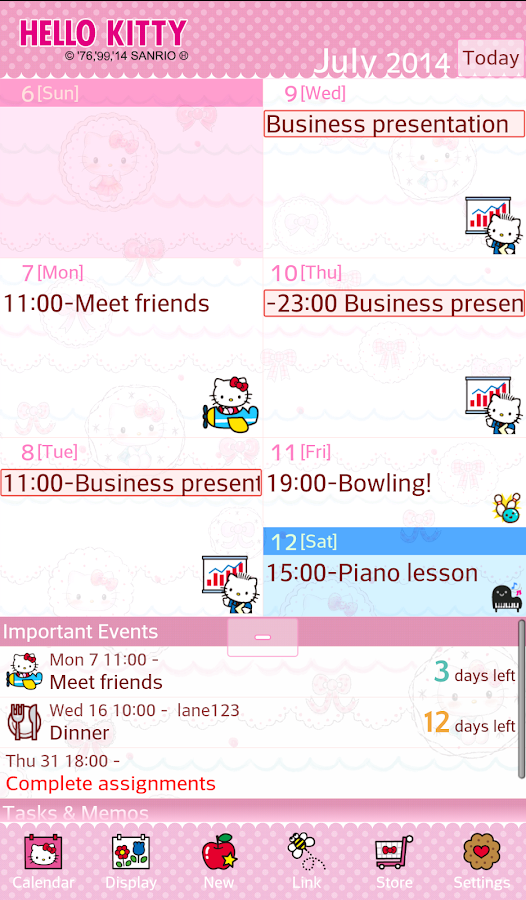
Task: Open the Meet friends important event
Action: (x=258, y=671)
